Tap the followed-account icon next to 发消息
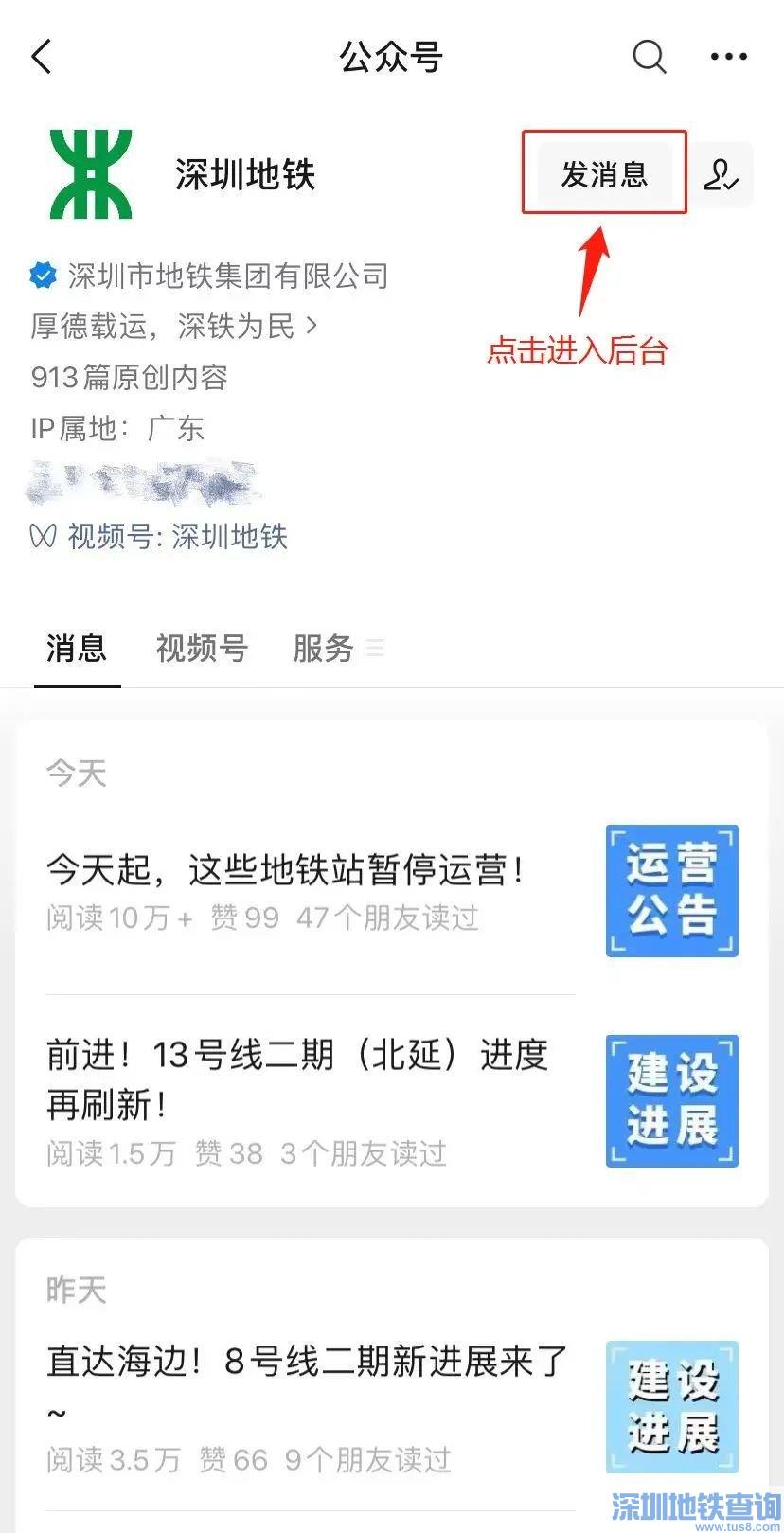784x1533 pixels. 721,174
